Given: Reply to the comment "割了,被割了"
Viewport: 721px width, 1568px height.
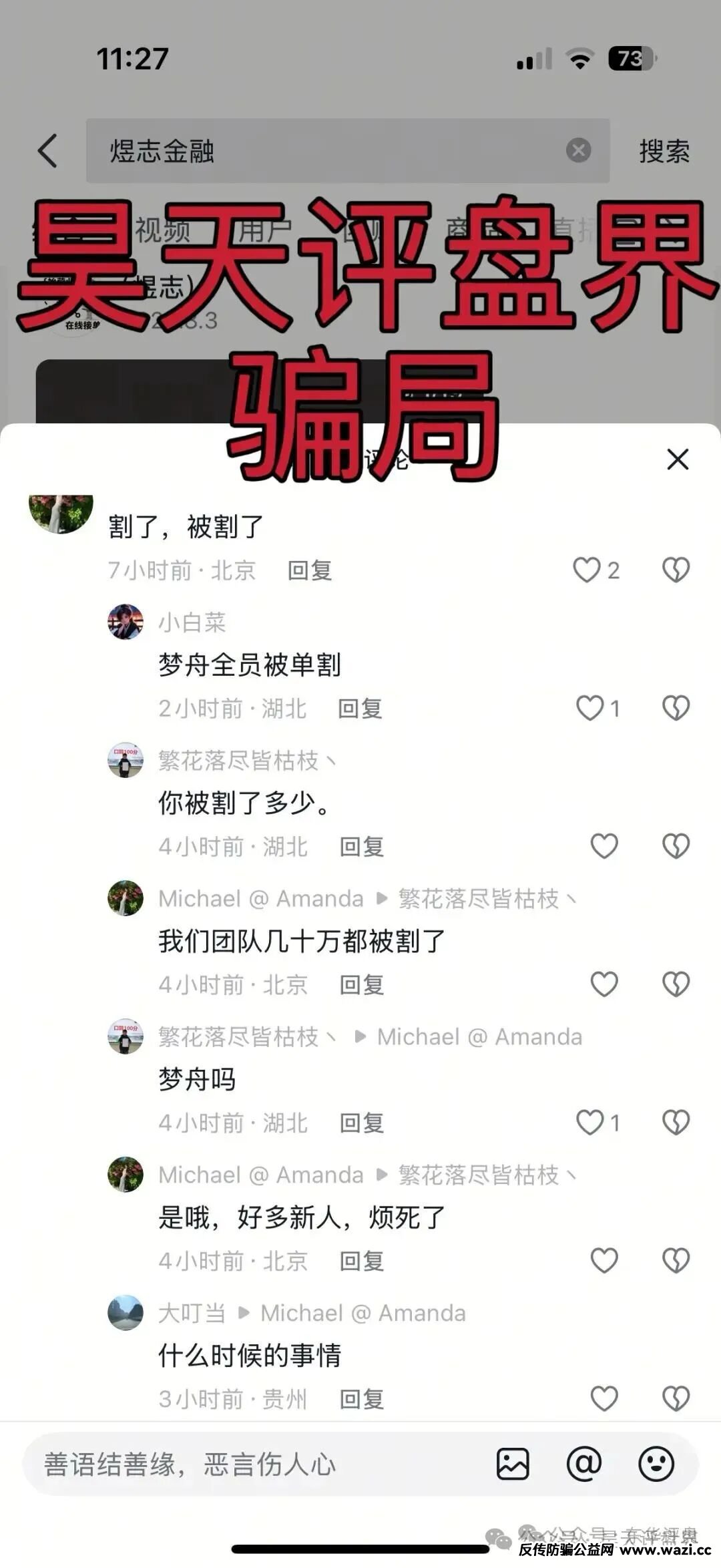Looking at the screenshot, I should pyautogui.click(x=309, y=570).
